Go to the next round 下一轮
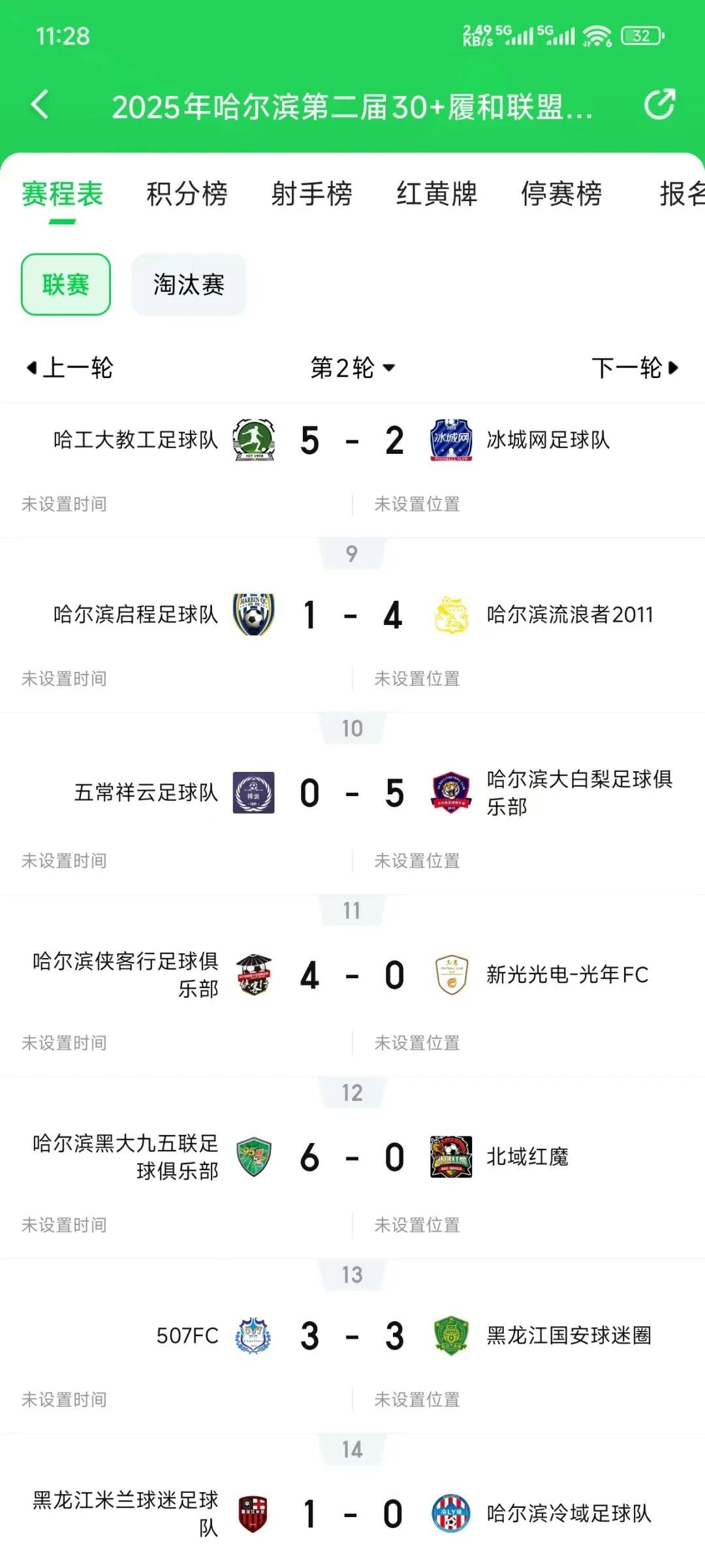 [x=634, y=368]
